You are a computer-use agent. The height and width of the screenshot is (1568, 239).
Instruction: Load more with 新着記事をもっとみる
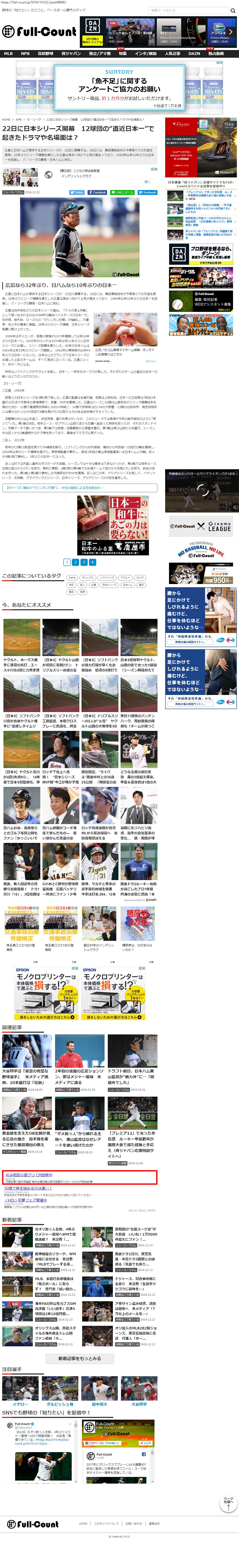coord(80,1359)
